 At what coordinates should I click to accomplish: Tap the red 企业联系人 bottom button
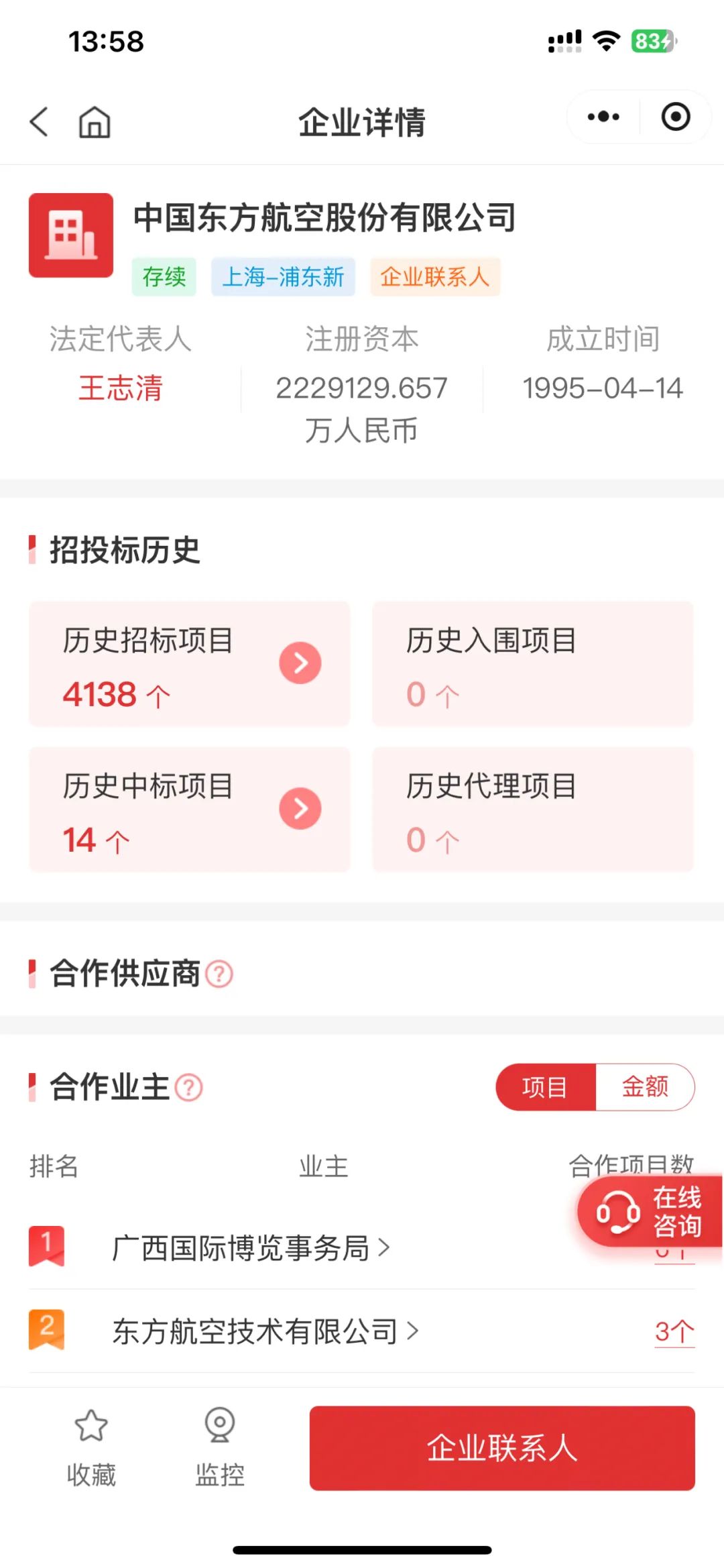pos(502,1448)
